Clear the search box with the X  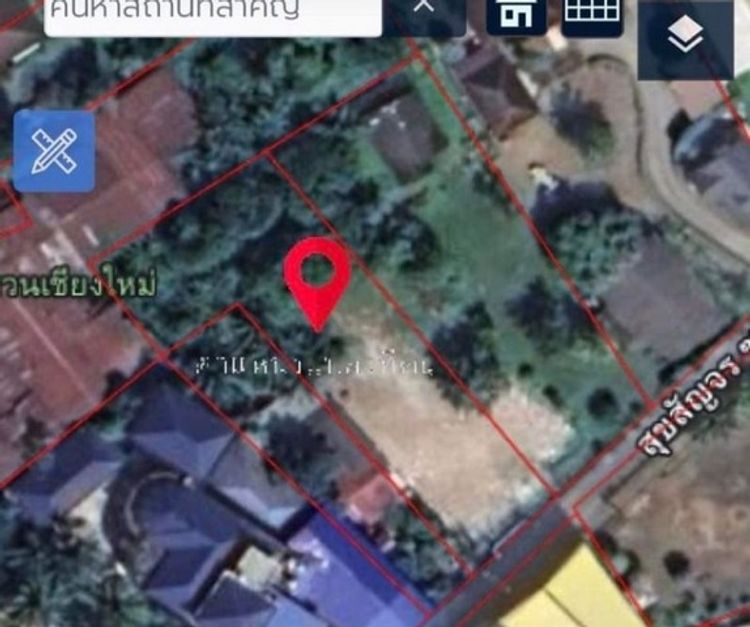425,10
